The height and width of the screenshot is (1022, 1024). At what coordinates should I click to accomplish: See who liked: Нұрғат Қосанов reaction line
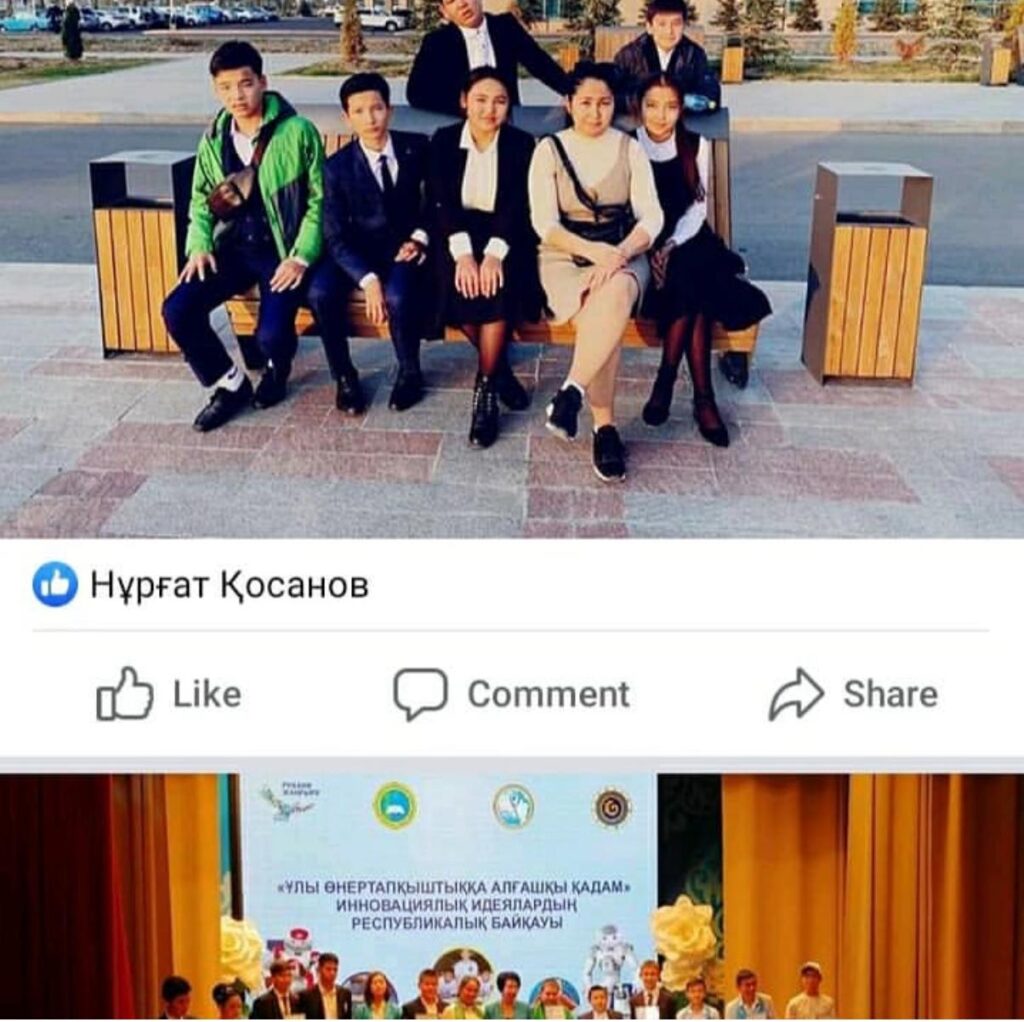(x=228, y=585)
